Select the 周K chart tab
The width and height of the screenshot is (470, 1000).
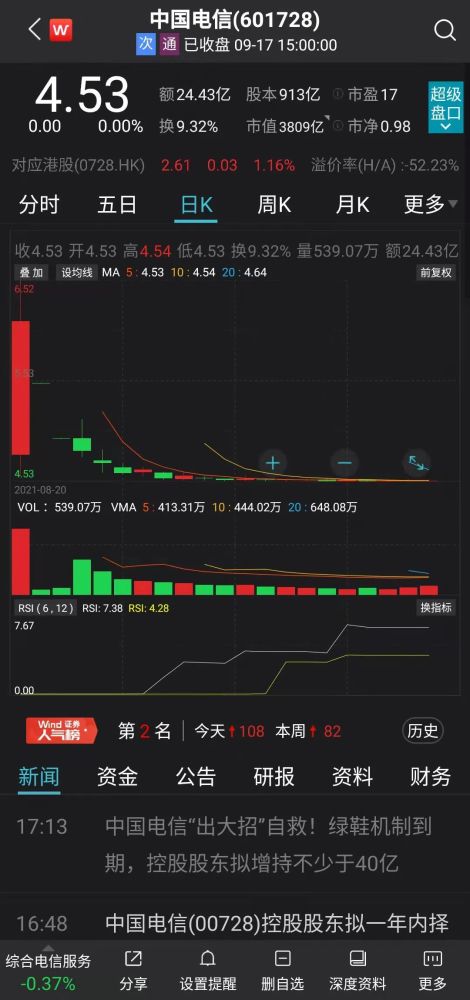tap(274, 205)
